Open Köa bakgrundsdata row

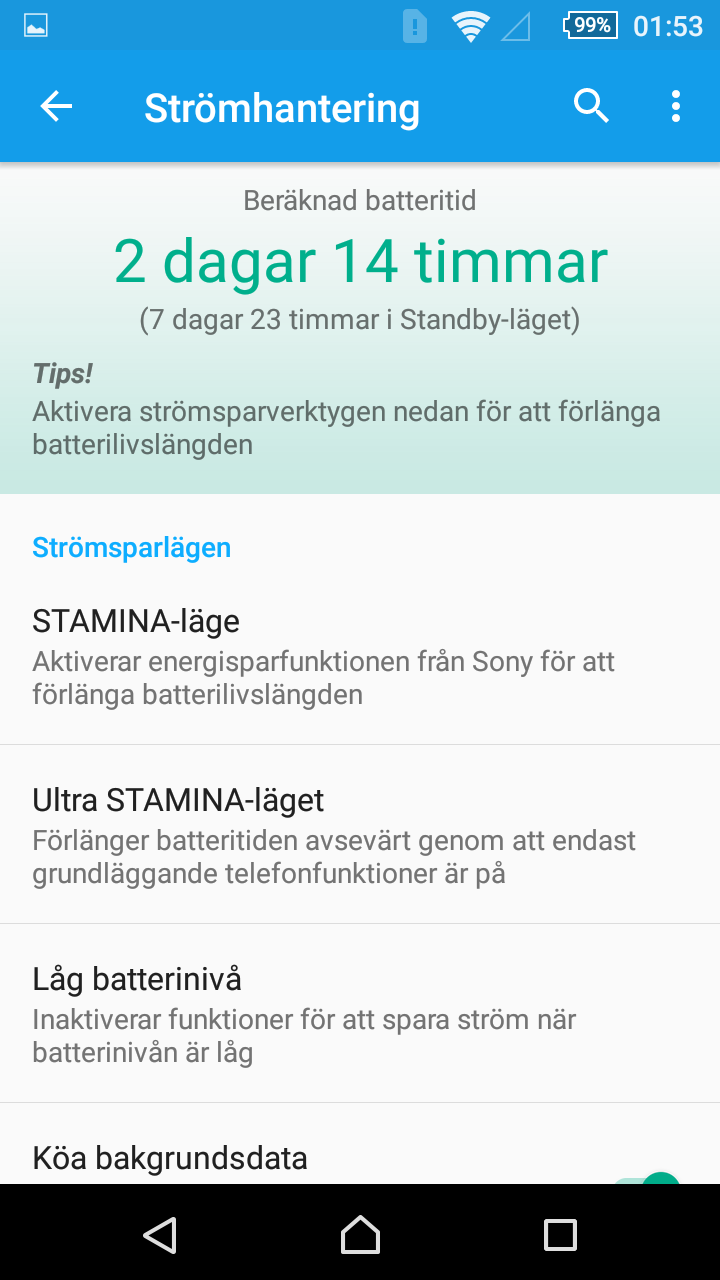[360, 1144]
